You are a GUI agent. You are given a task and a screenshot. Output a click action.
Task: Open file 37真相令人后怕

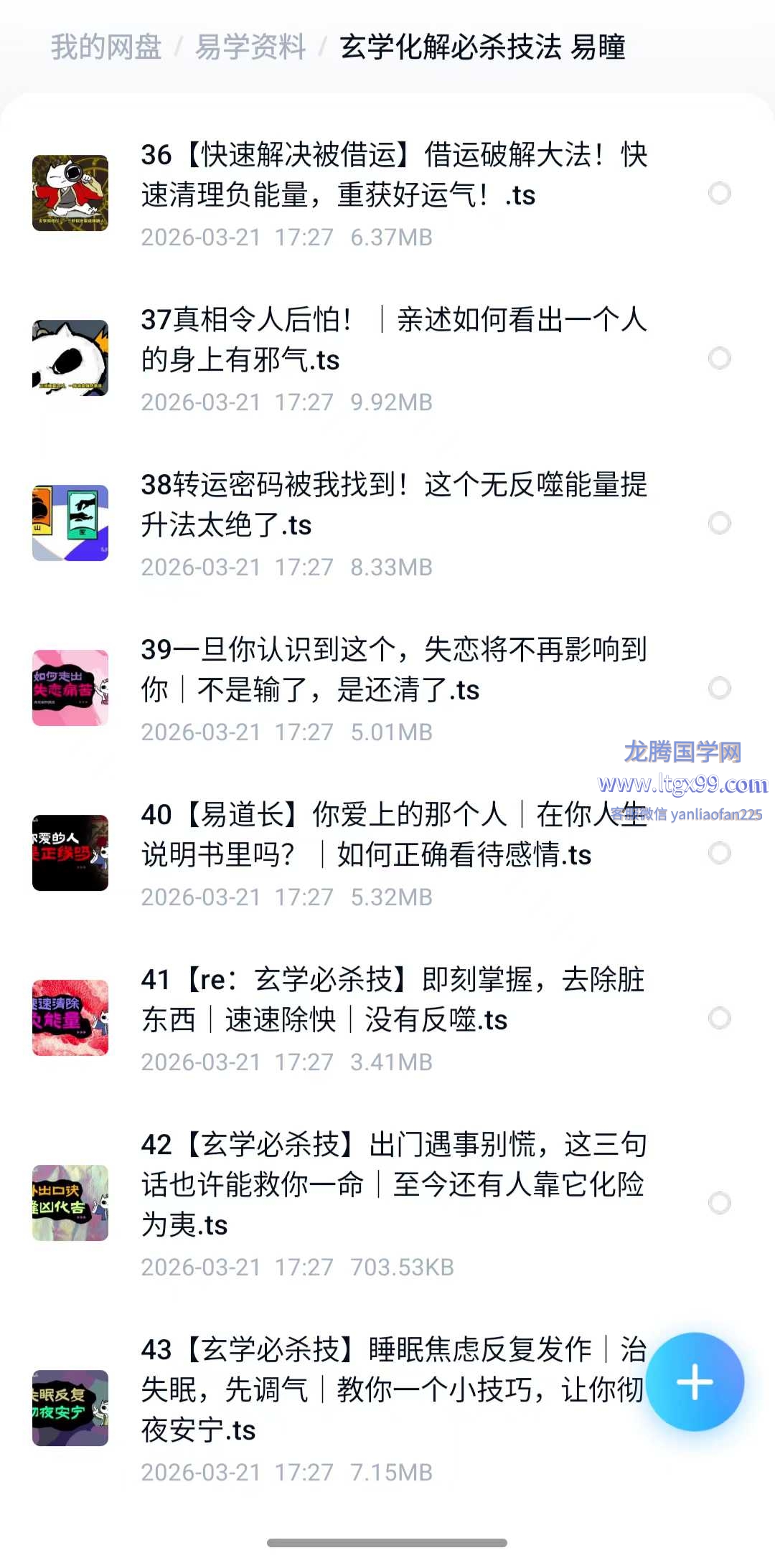click(x=393, y=340)
